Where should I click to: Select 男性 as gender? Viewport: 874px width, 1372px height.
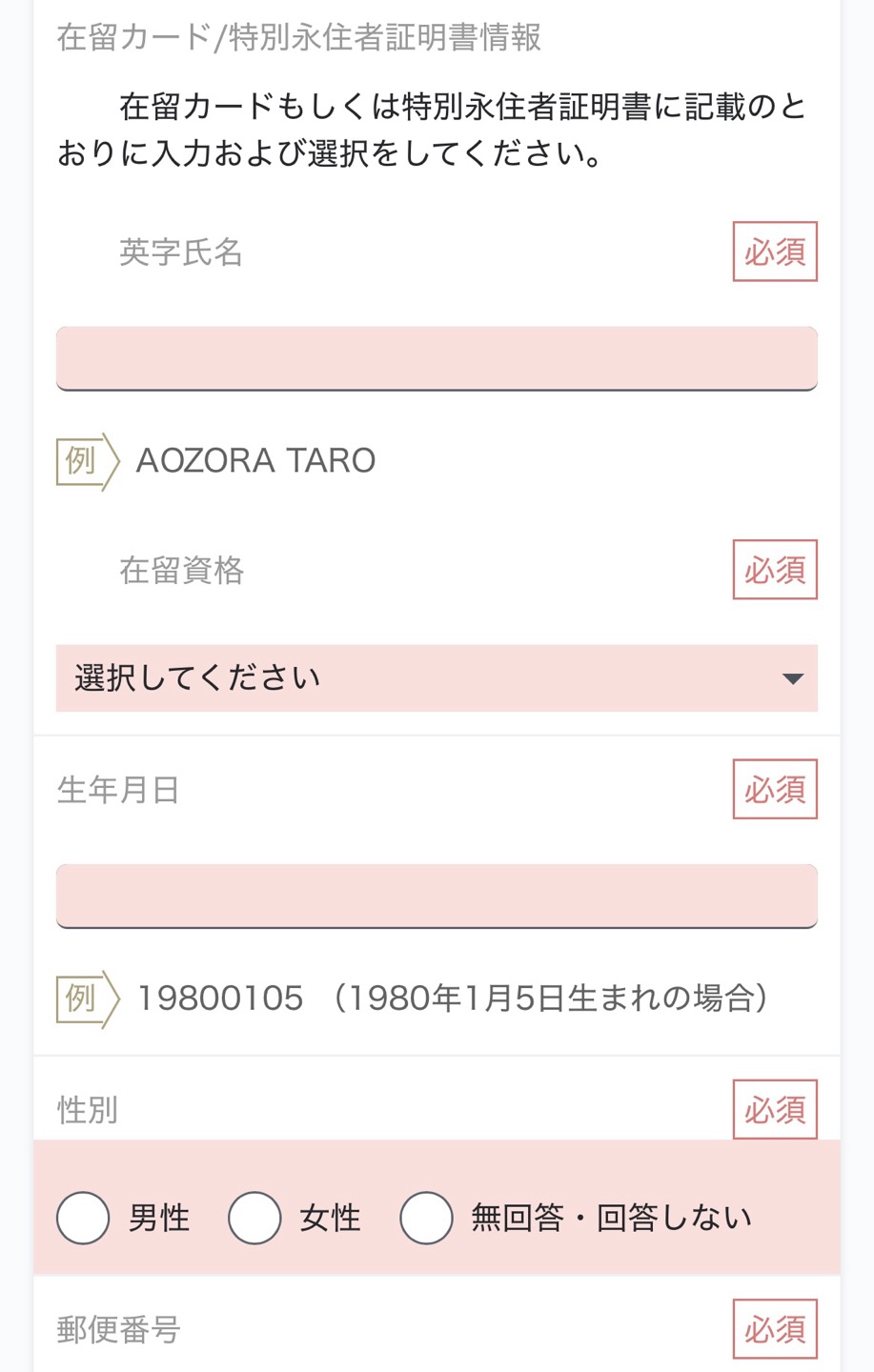pos(83,1218)
